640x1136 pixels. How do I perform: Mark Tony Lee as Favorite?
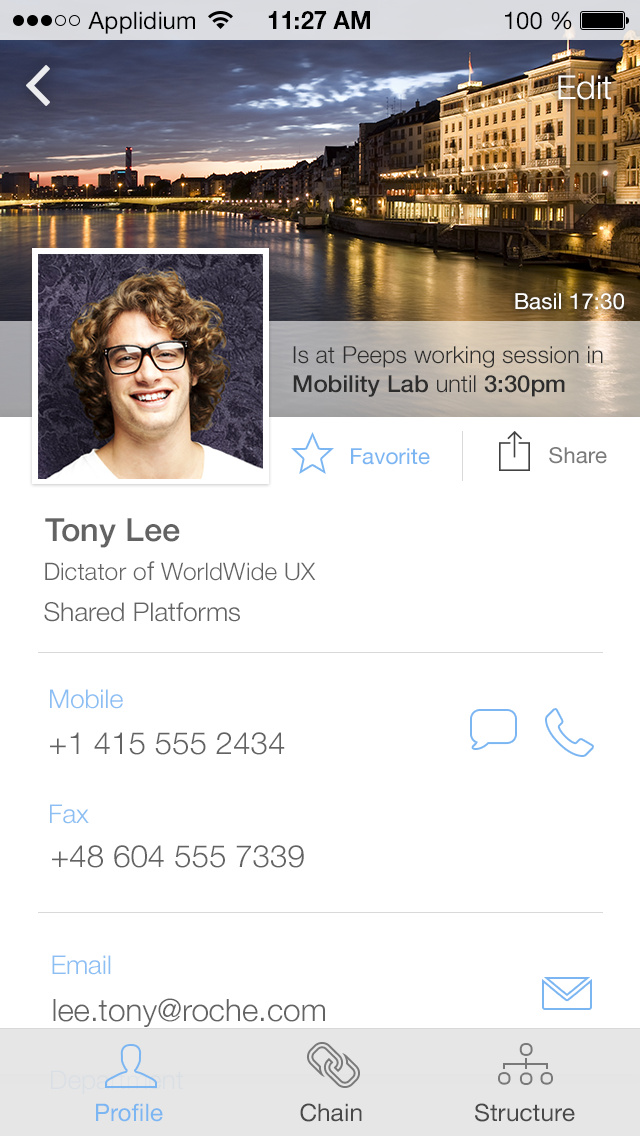(x=361, y=456)
